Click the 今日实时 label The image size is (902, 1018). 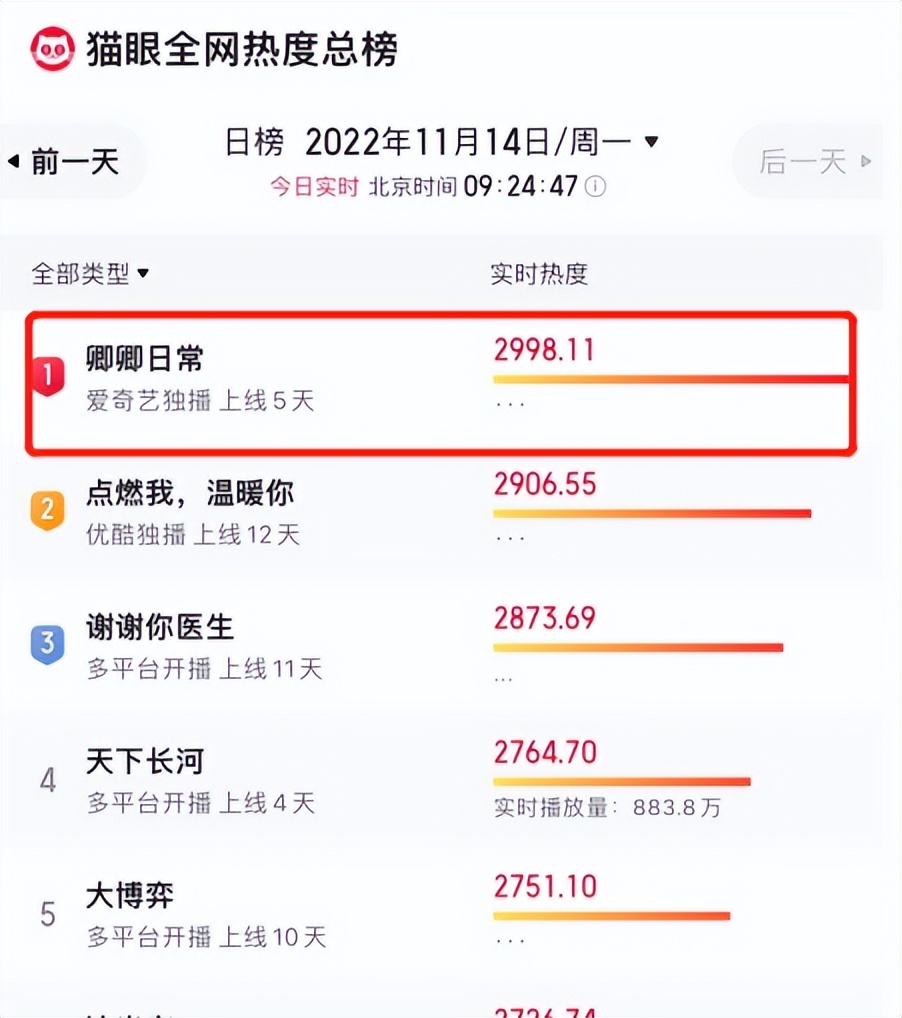click(x=306, y=186)
